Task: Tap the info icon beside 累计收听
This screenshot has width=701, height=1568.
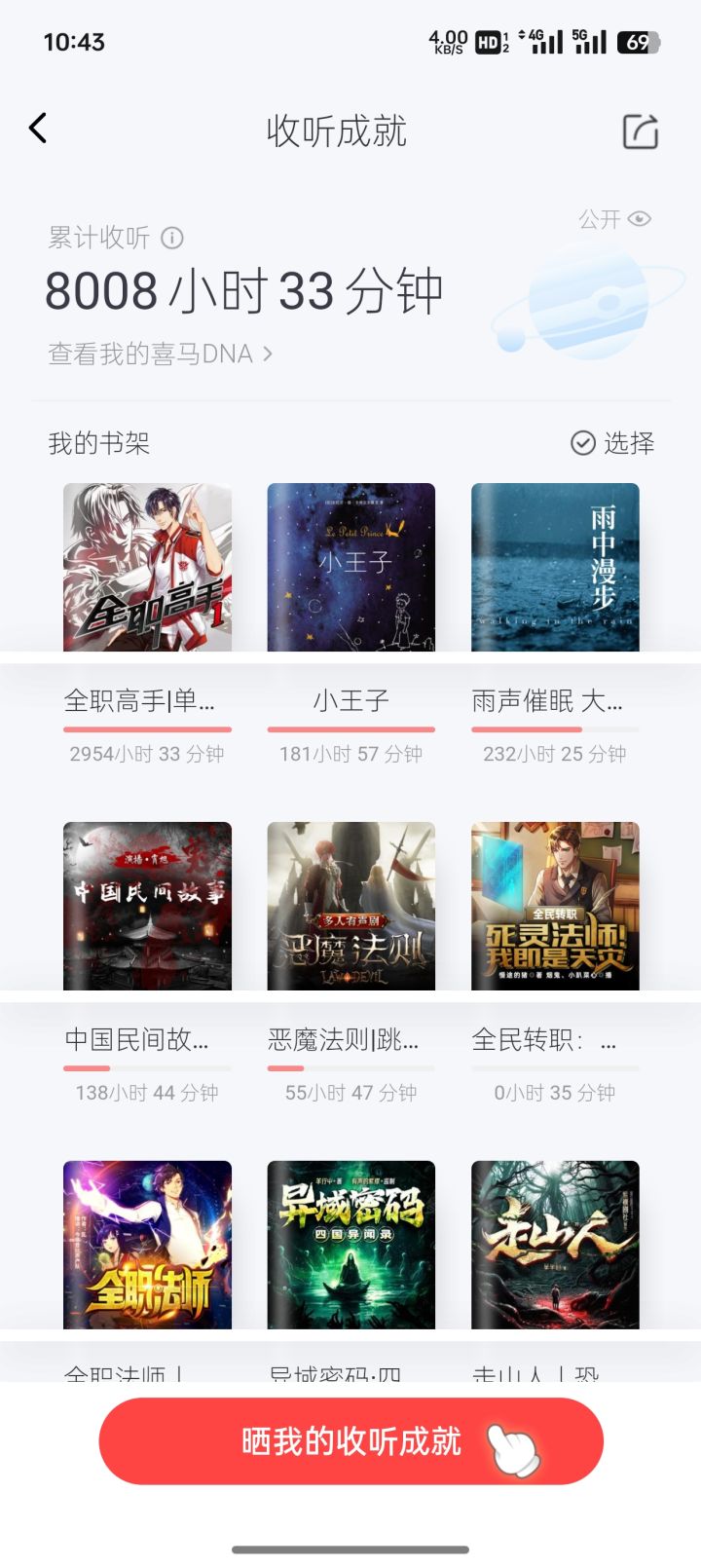Action: (172, 238)
